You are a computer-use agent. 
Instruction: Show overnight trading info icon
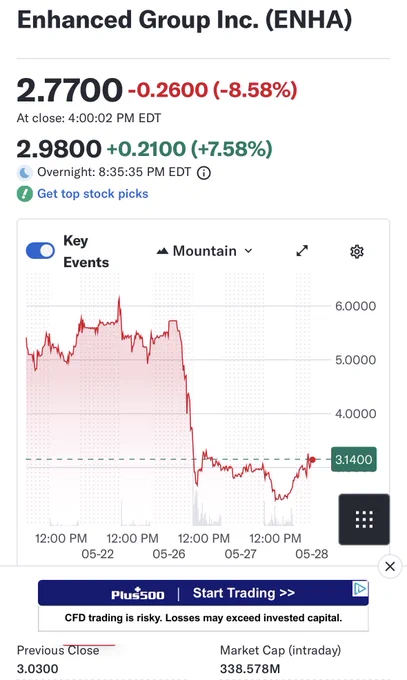204,173
